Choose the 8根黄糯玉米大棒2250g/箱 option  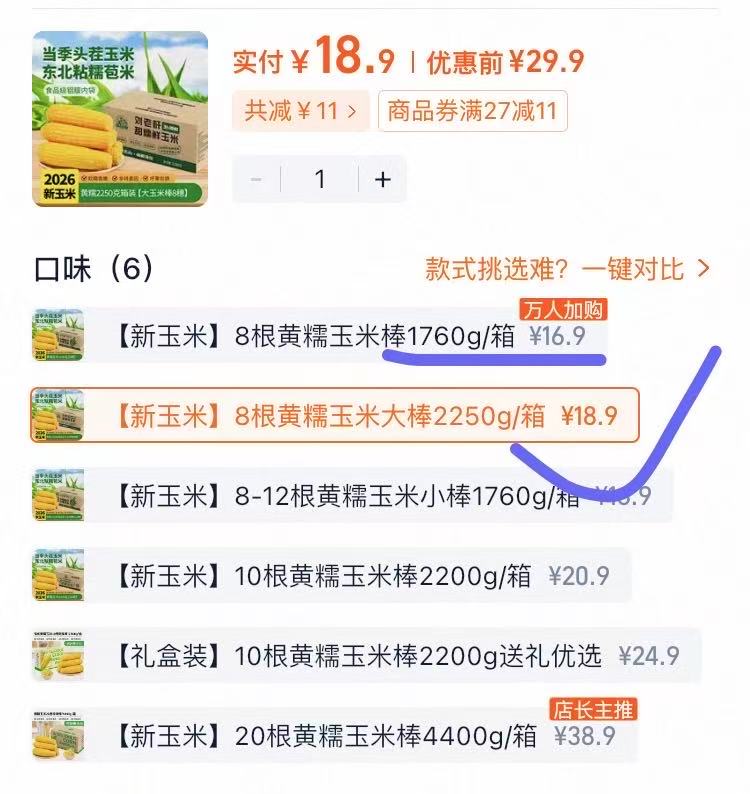(x=335, y=415)
